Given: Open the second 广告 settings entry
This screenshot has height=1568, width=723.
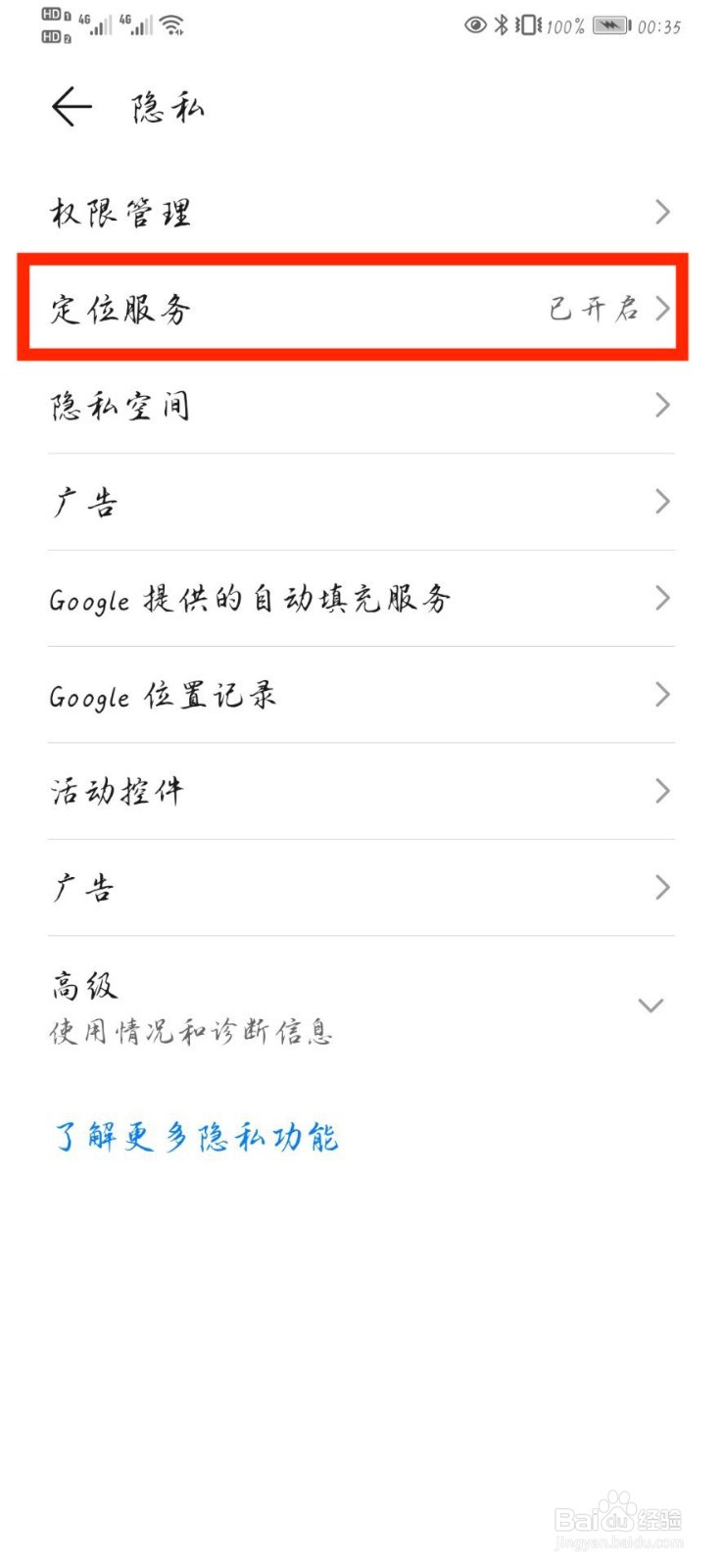Looking at the screenshot, I should [294, 887].
